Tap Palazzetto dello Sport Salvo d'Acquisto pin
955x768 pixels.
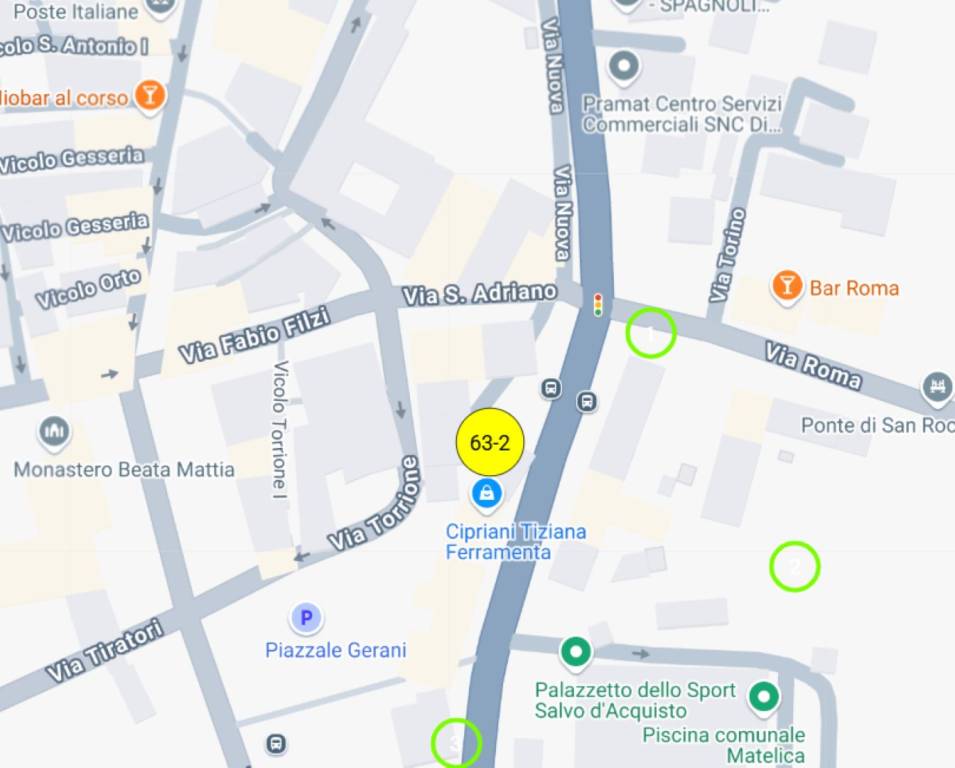575,653
